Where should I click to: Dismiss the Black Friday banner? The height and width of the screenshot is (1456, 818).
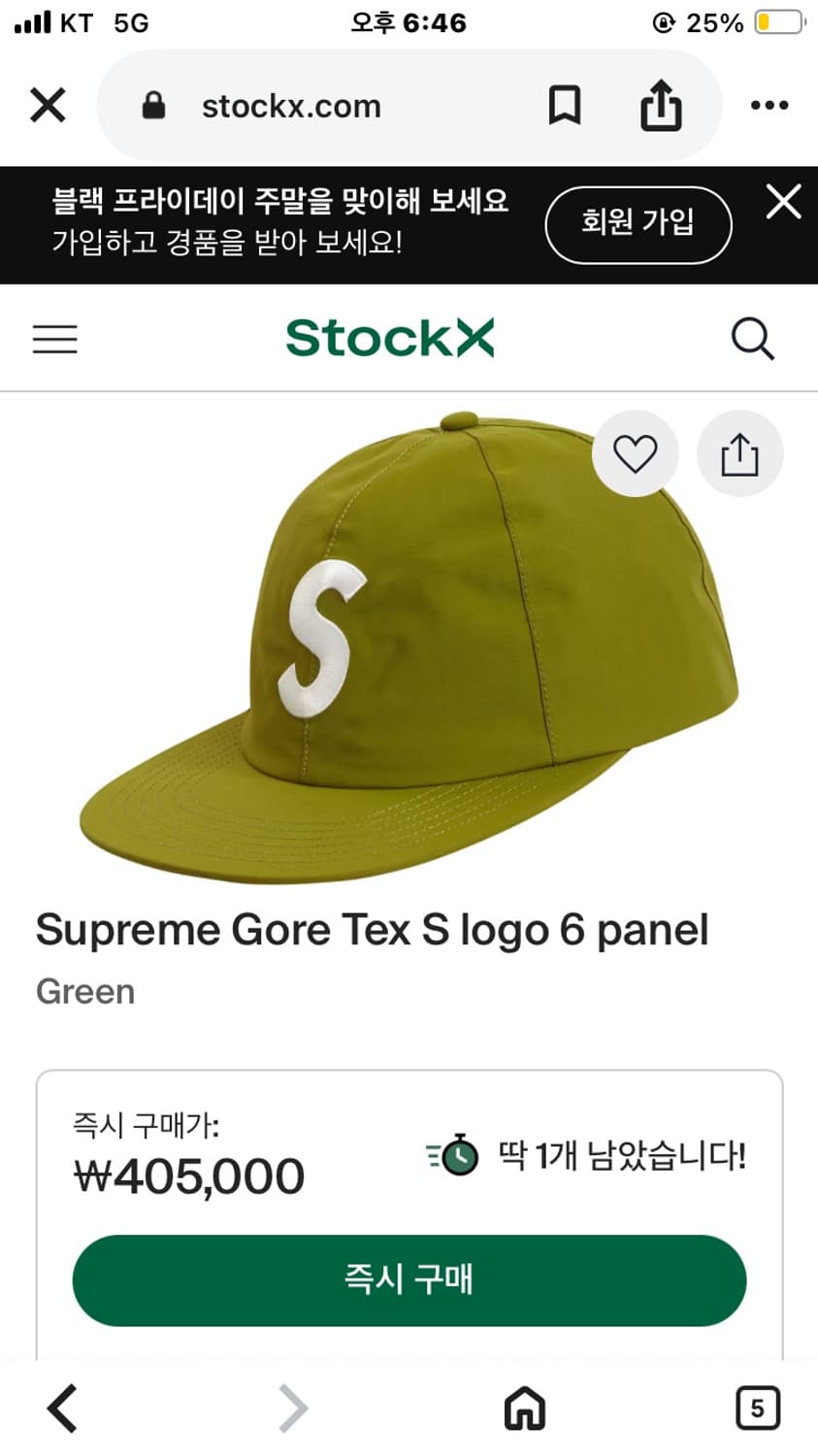pyautogui.click(x=783, y=202)
